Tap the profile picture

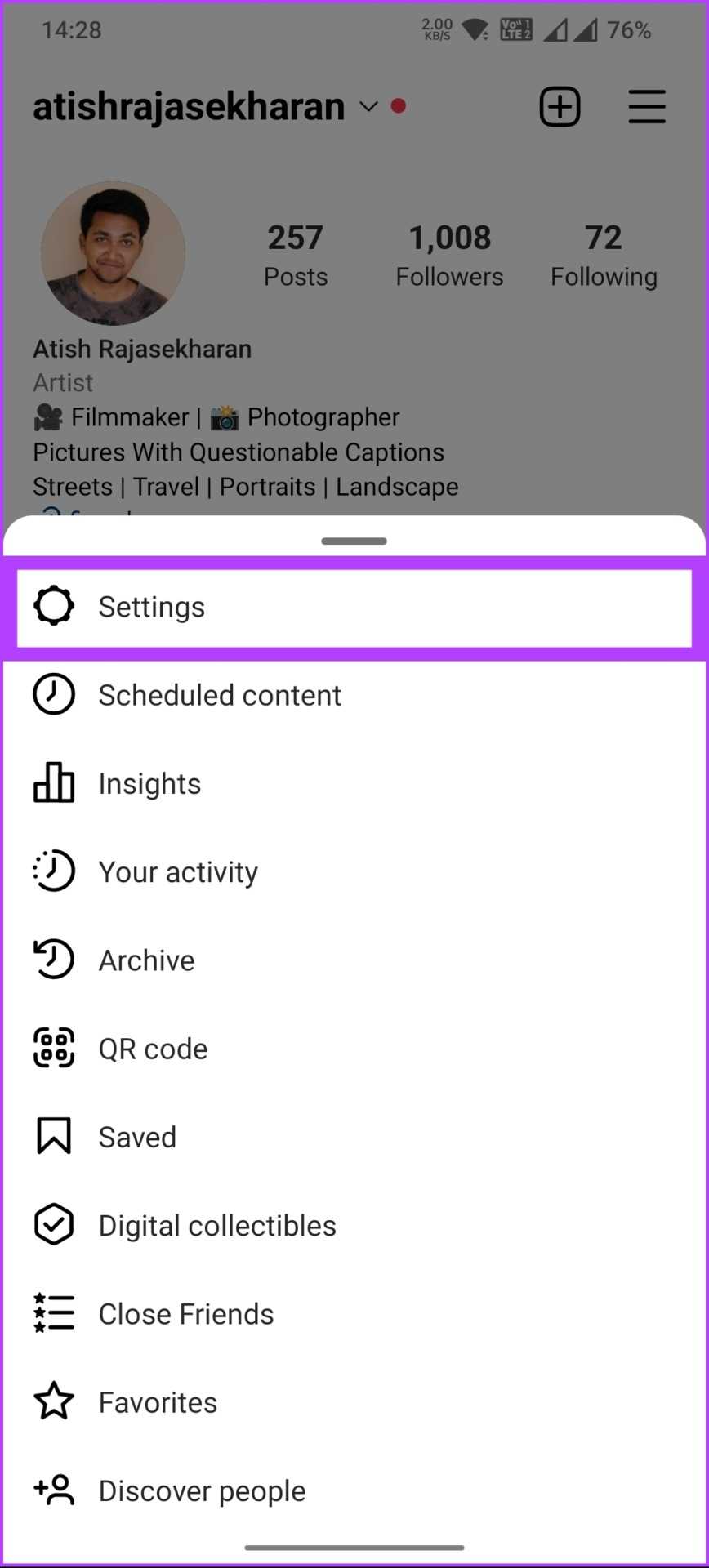click(x=113, y=253)
